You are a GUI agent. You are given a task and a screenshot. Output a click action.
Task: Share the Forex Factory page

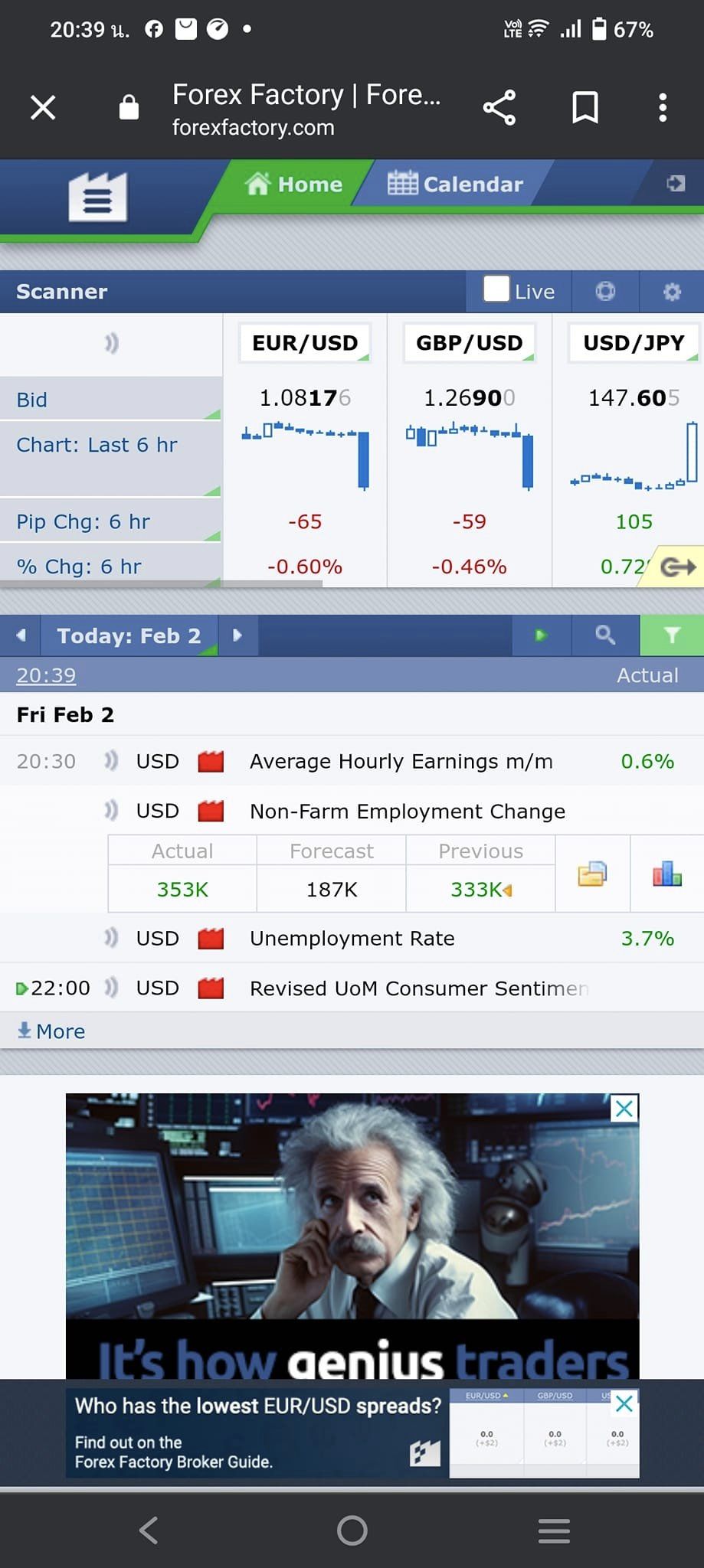[499, 107]
